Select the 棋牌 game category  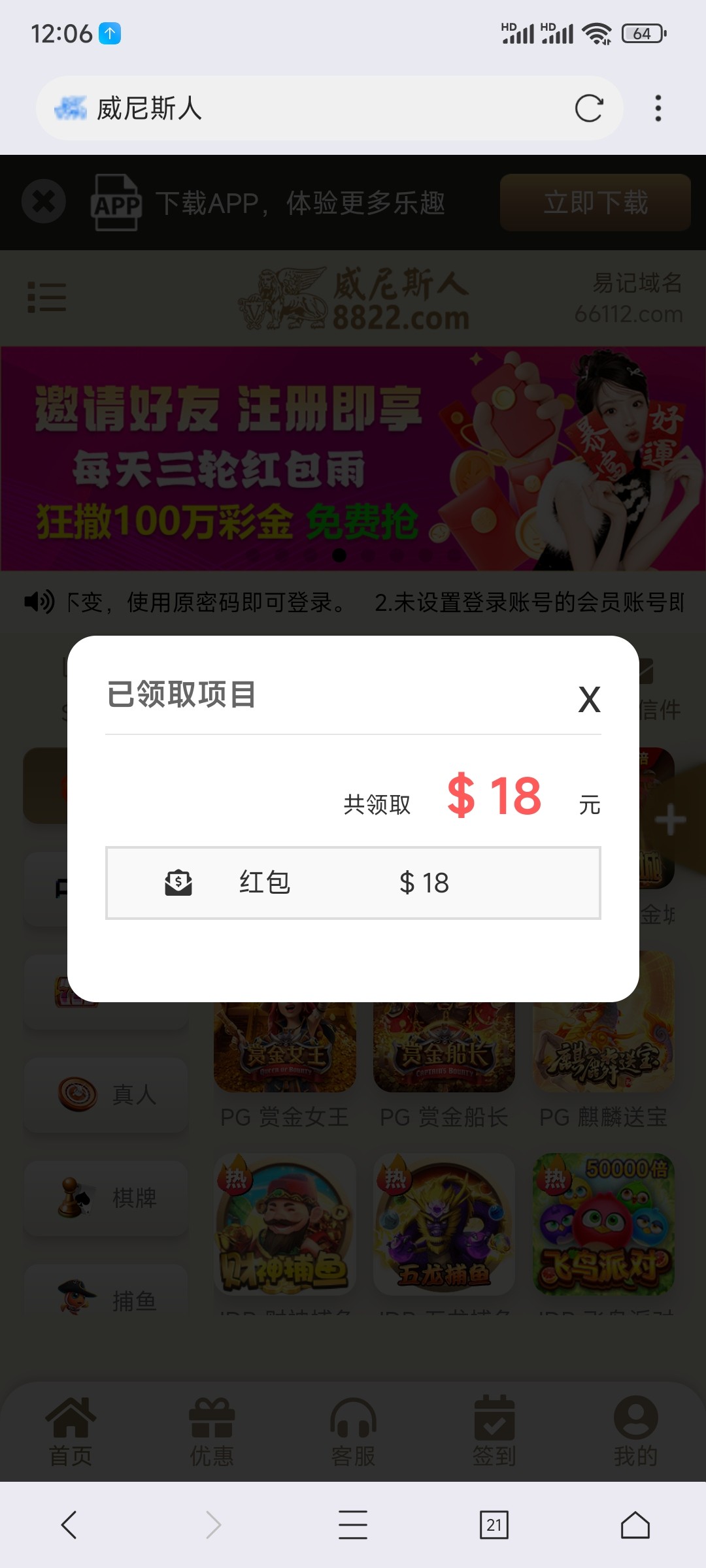click(107, 1198)
